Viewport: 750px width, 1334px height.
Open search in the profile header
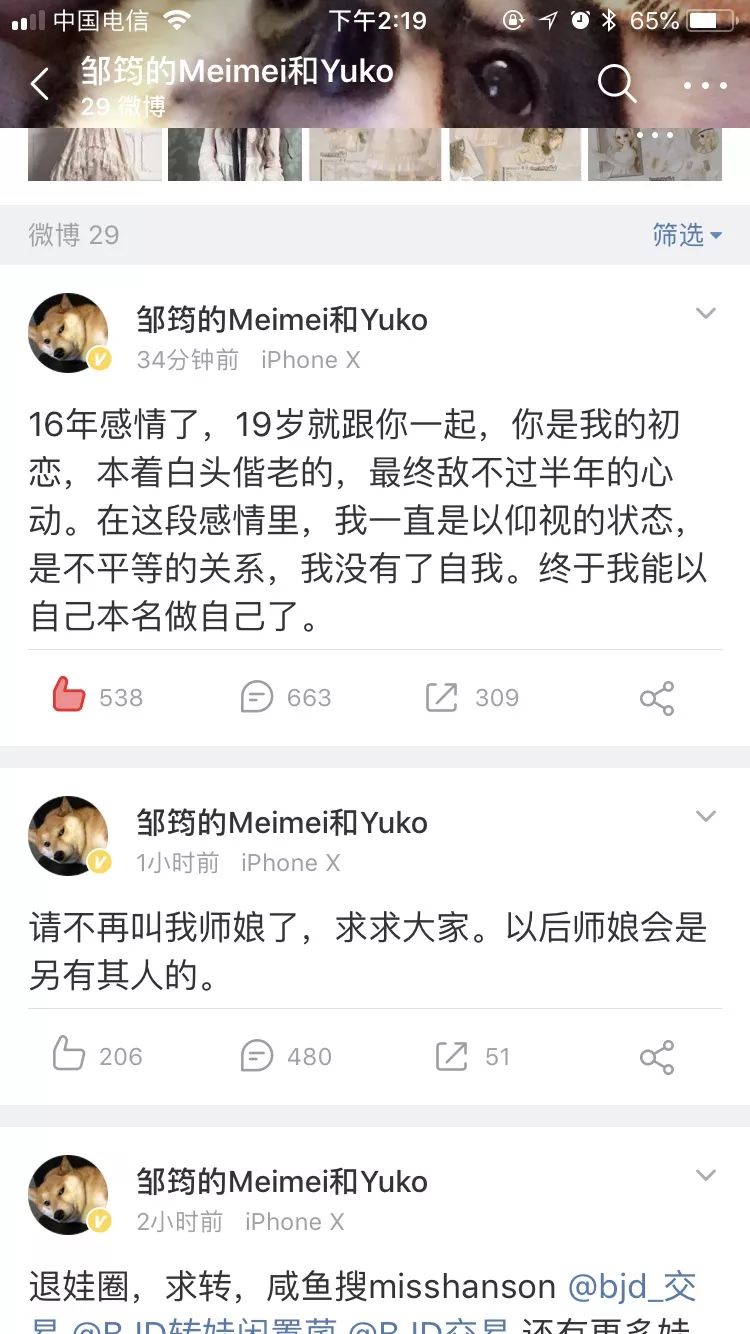click(x=617, y=84)
